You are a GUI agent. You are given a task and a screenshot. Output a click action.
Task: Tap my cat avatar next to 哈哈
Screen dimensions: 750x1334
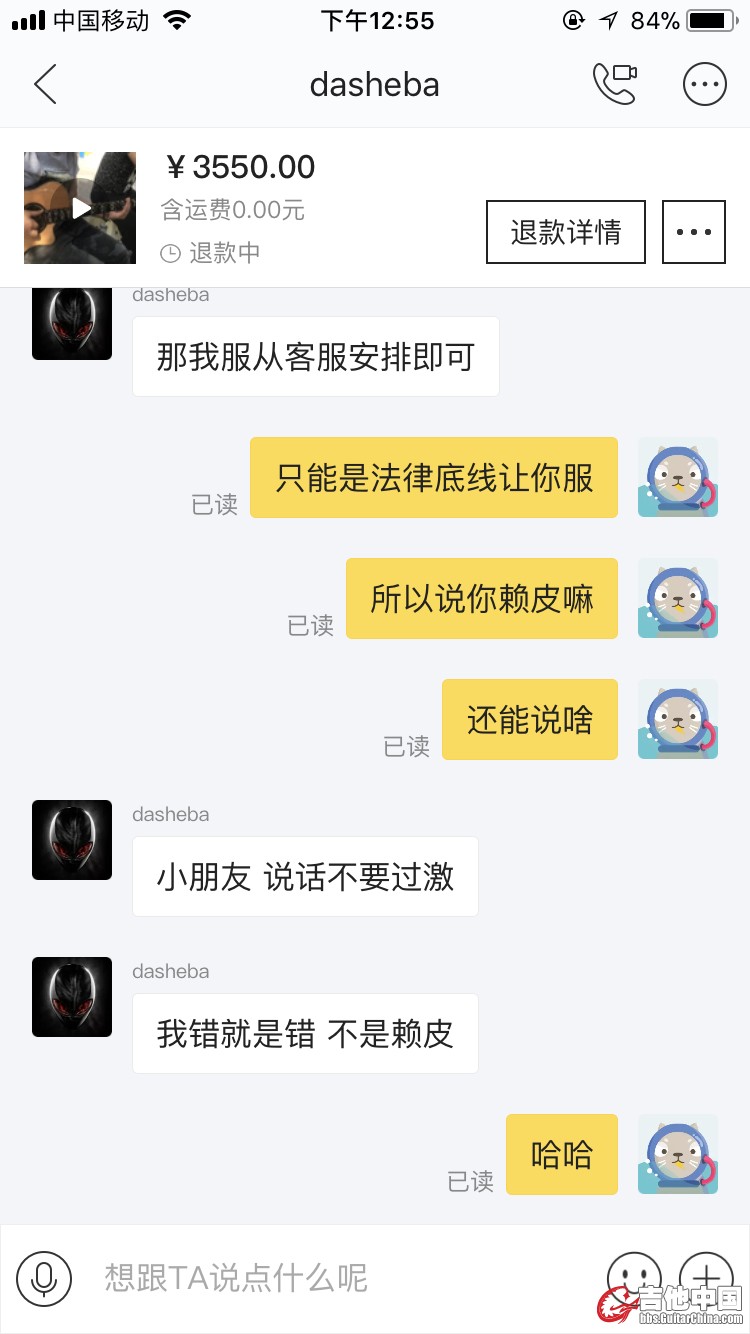678,1154
